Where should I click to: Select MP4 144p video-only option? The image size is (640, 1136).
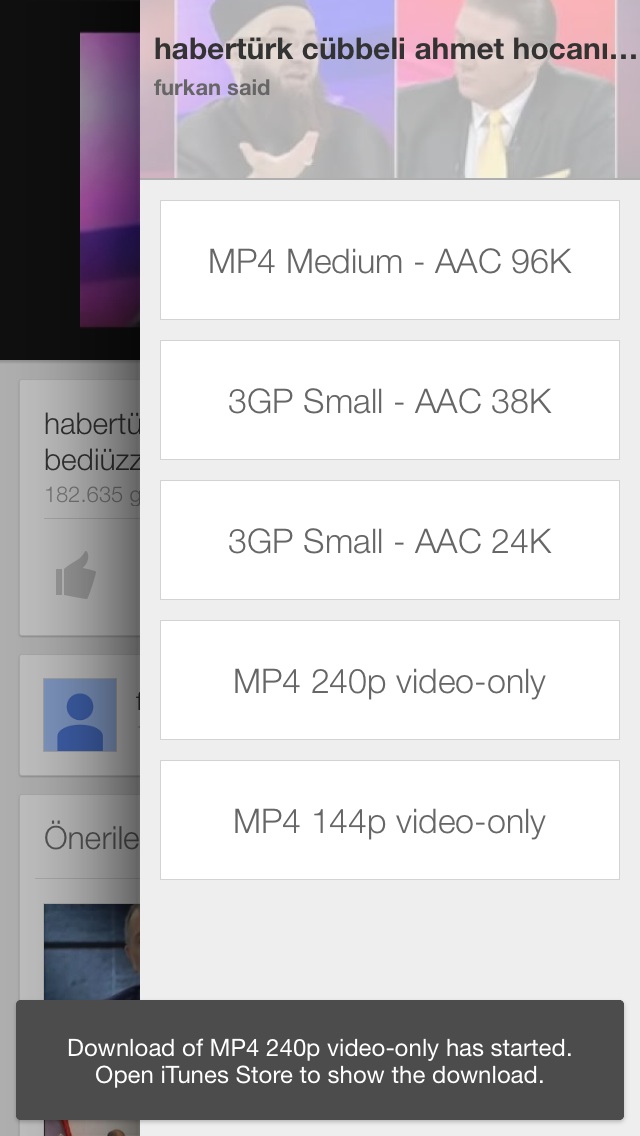tap(390, 819)
